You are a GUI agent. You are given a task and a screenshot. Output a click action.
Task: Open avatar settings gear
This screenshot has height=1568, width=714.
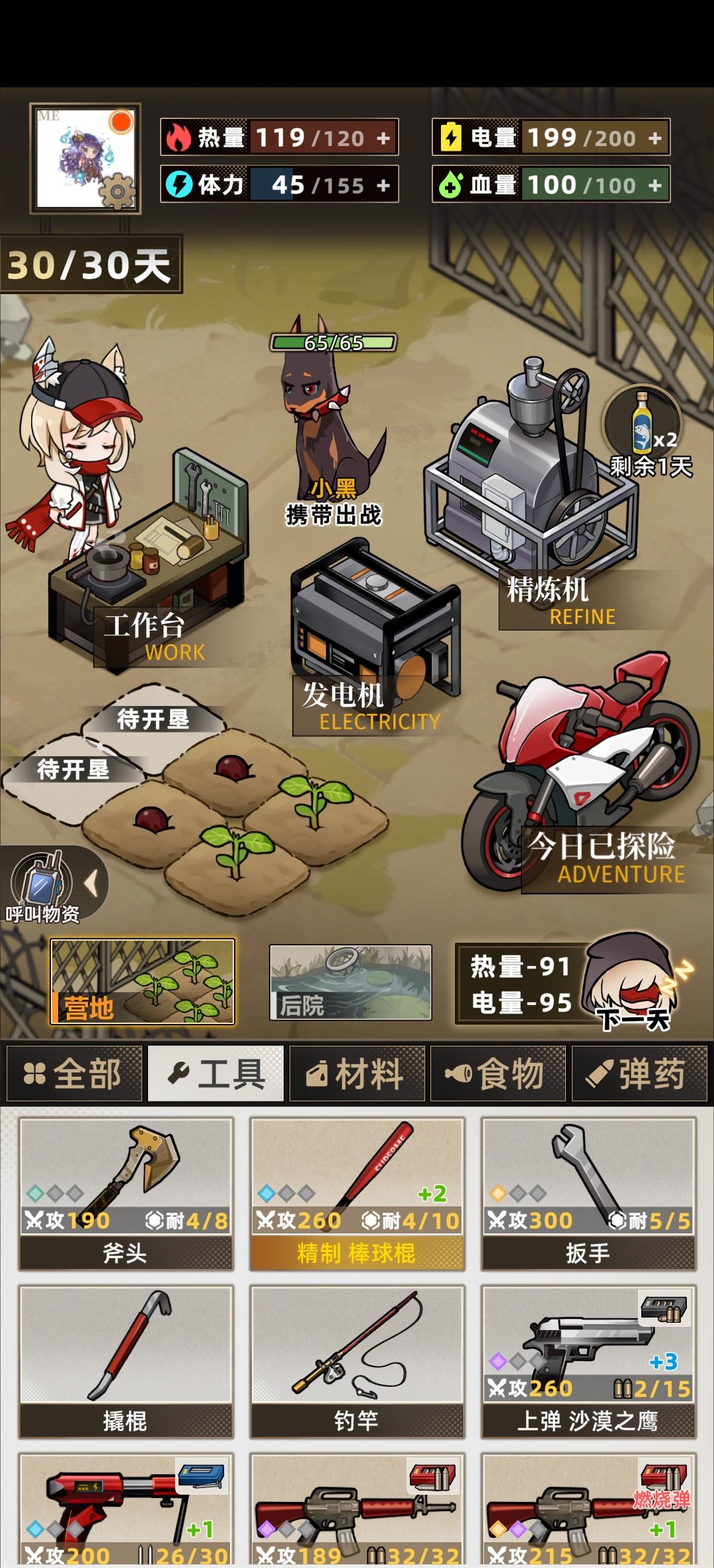(x=118, y=193)
